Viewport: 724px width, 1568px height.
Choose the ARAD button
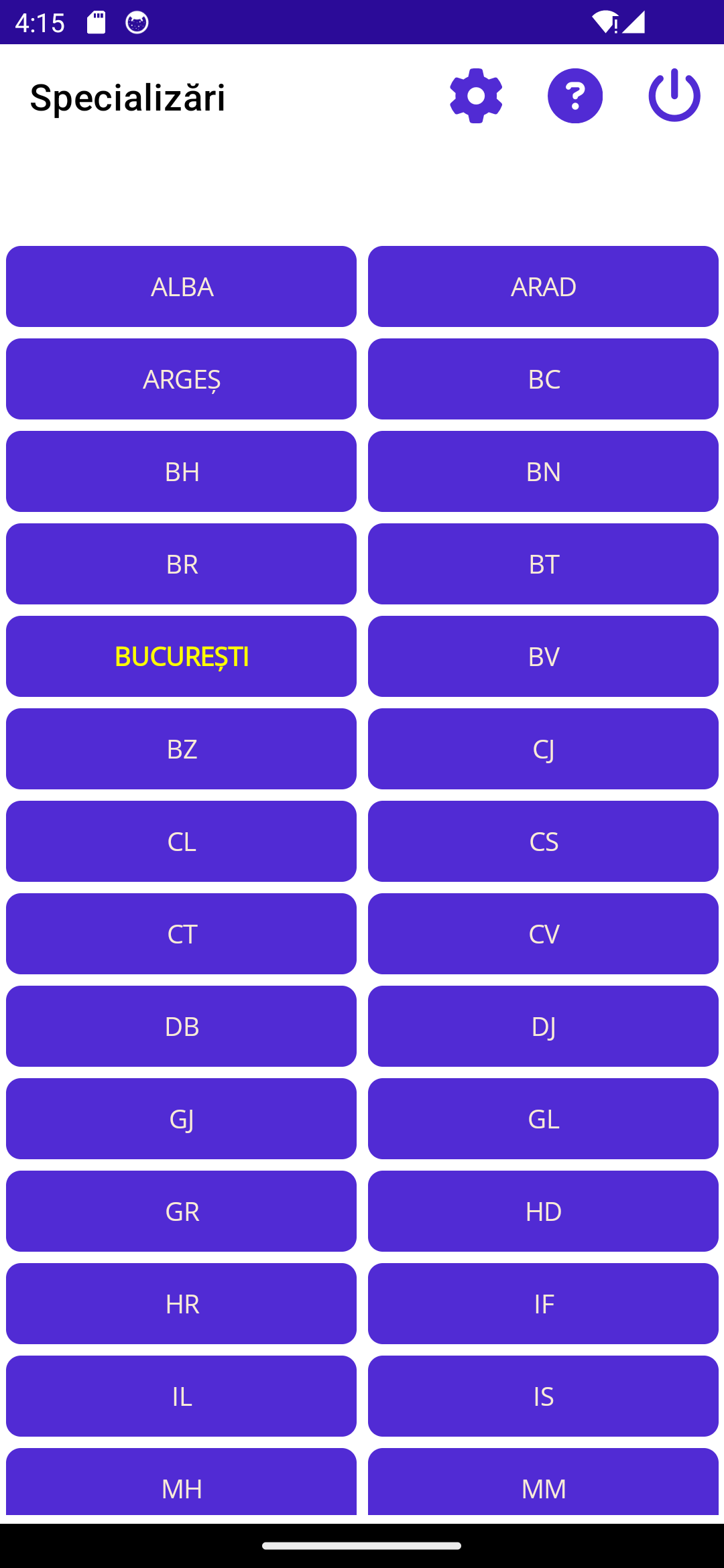pyautogui.click(x=543, y=286)
